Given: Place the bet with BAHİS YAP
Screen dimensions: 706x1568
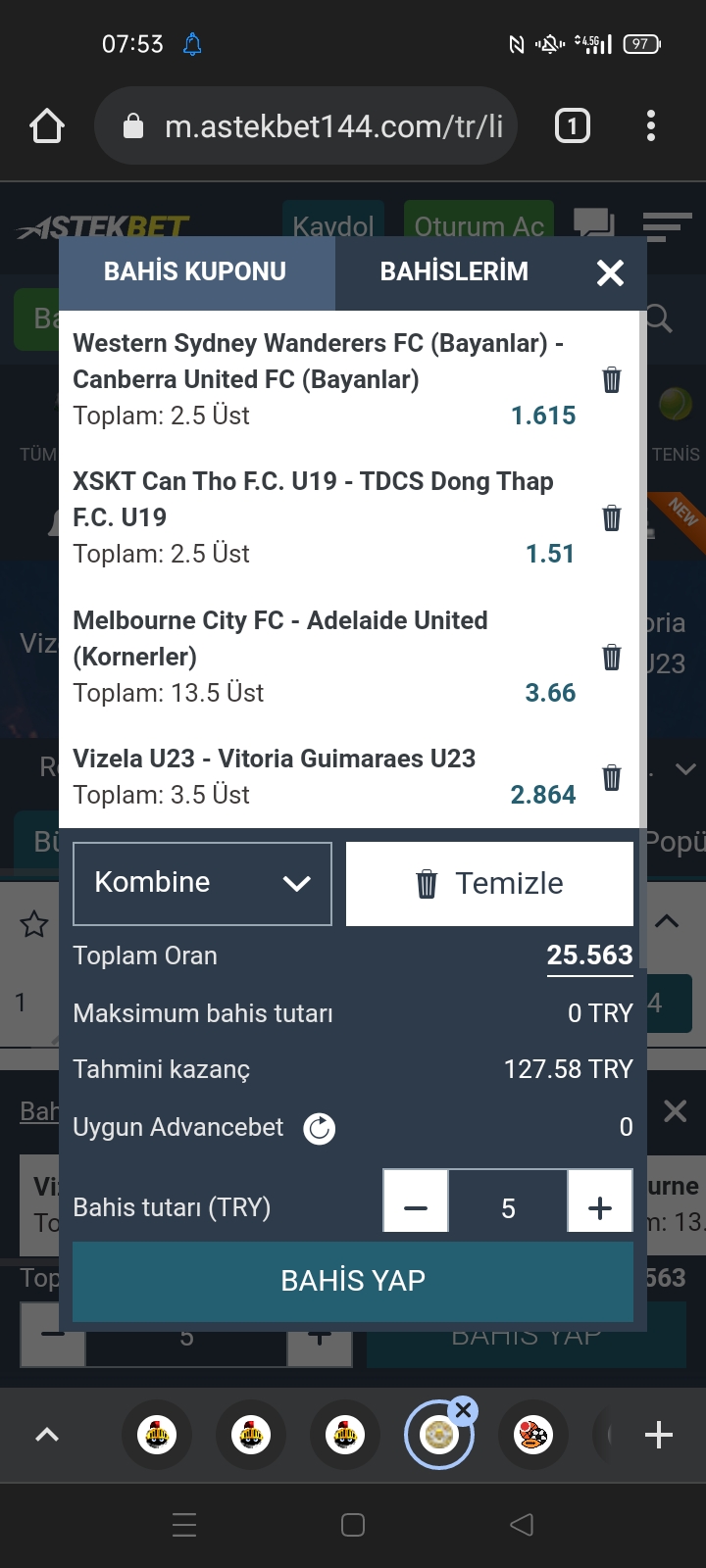Looking at the screenshot, I should tap(353, 1281).
